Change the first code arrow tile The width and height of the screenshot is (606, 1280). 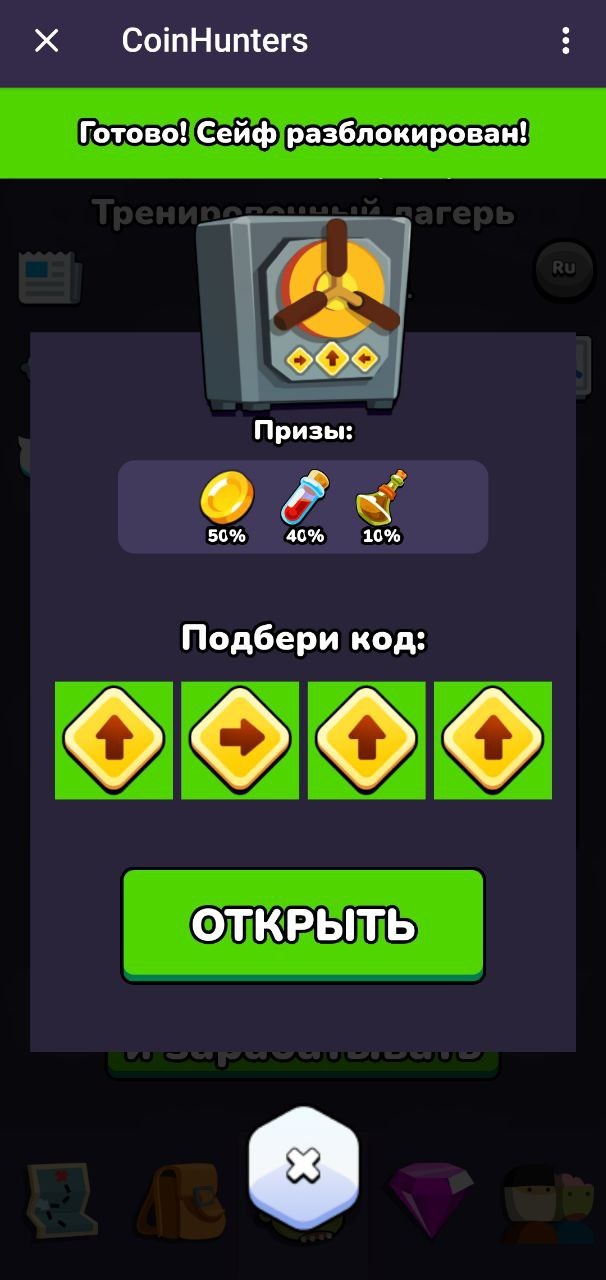click(114, 740)
